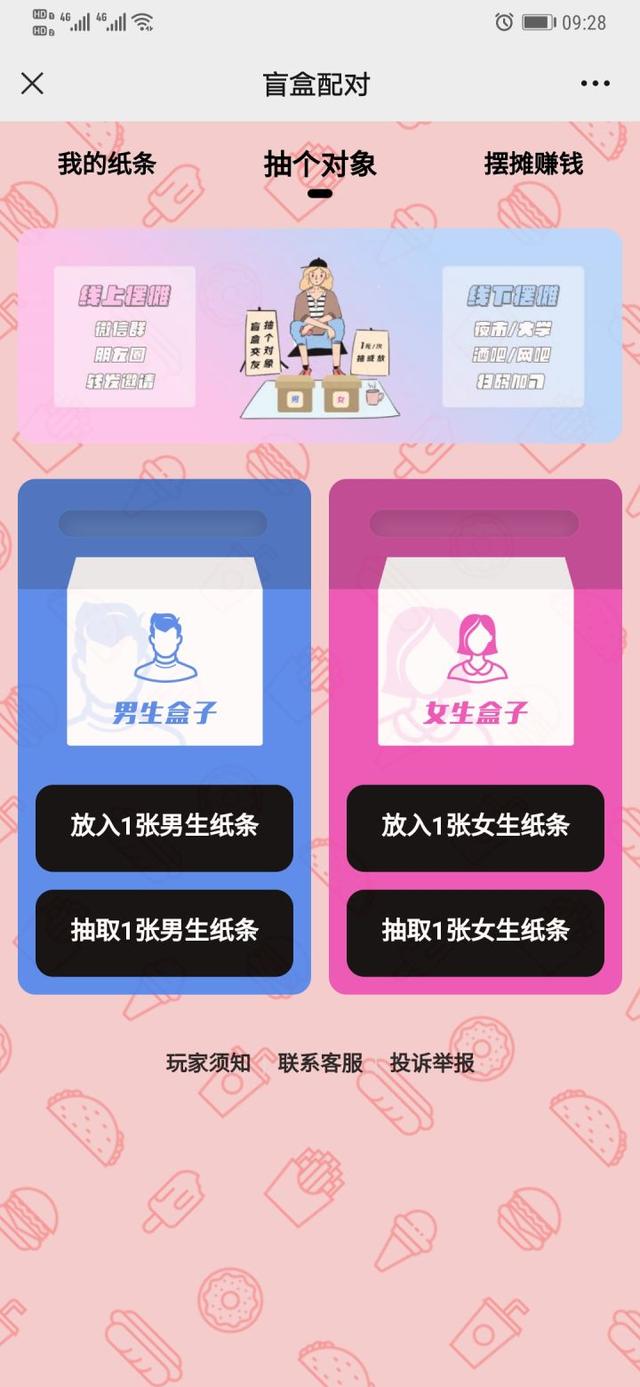Put in a slip via 放入1张女生纸条
Viewport: 640px width, 1387px height.
coord(475,827)
